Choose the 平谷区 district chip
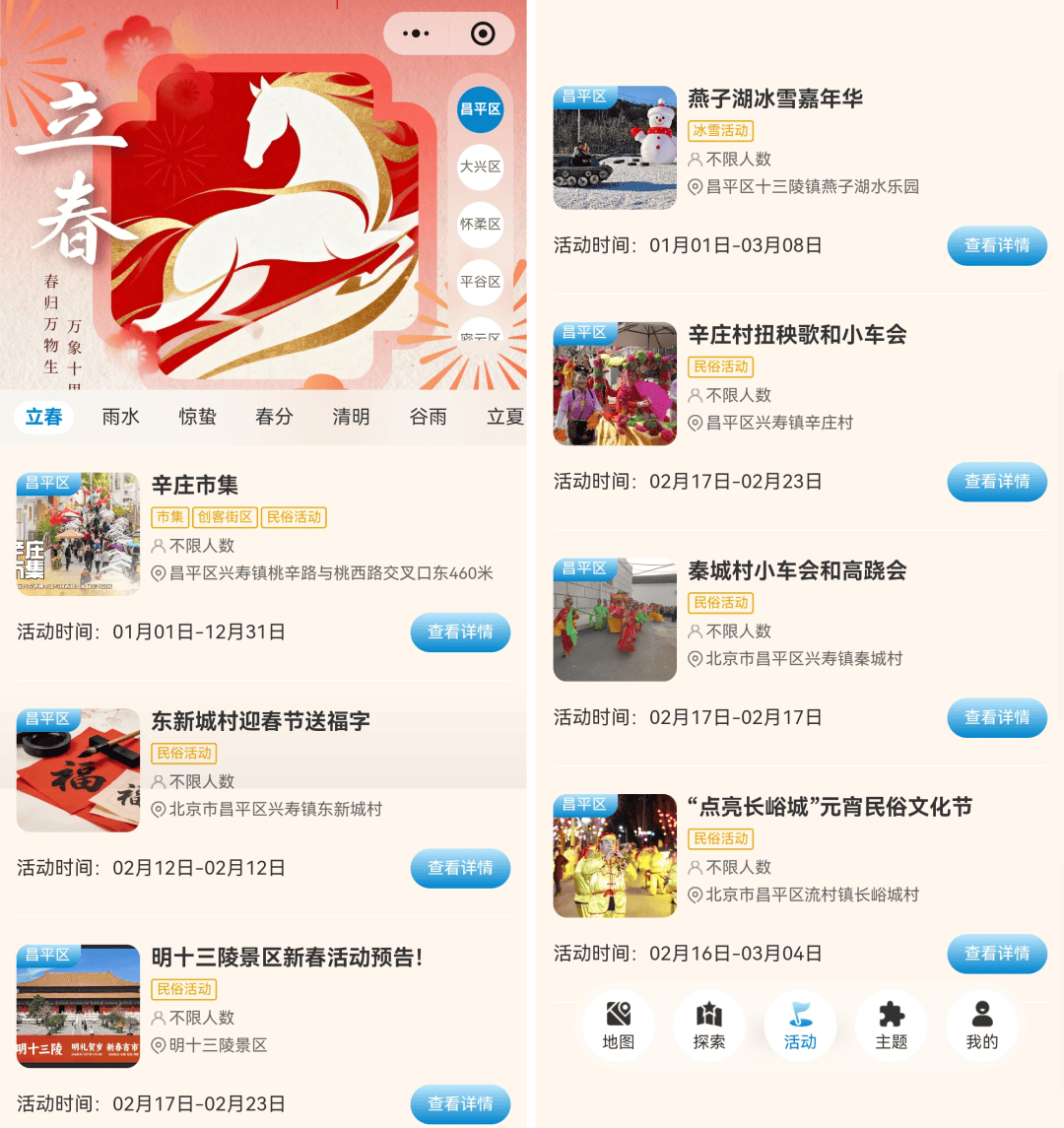 coord(481,281)
